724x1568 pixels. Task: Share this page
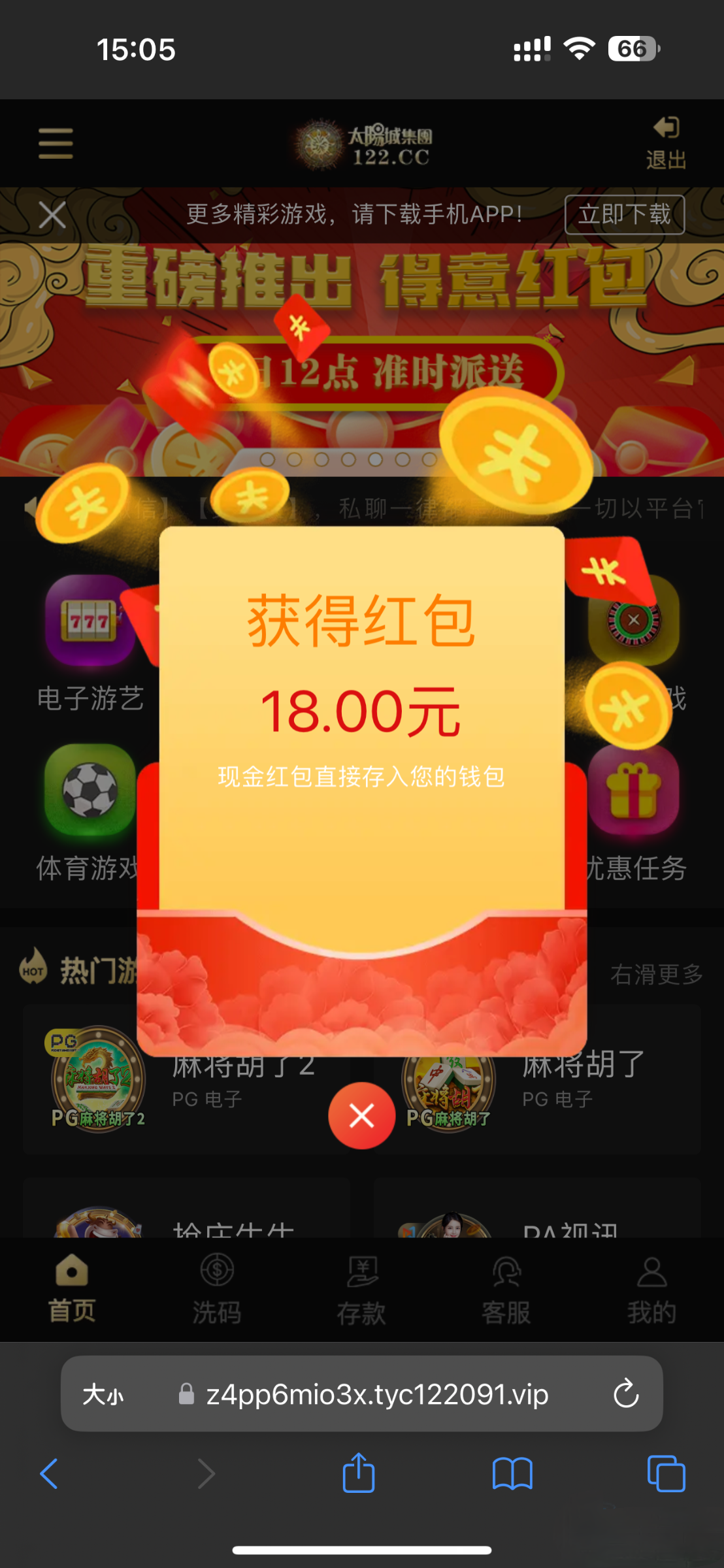[359, 1473]
